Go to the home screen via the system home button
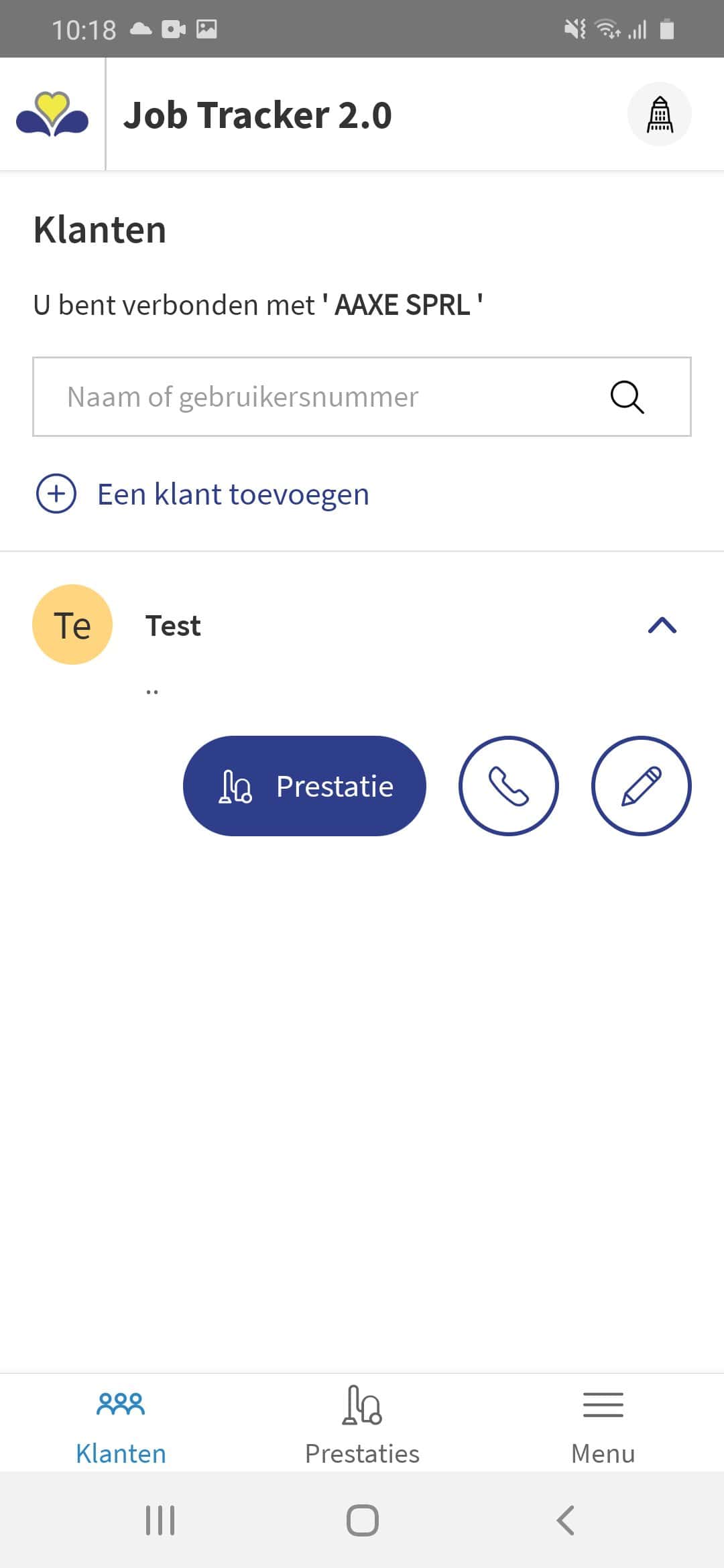This screenshot has width=724, height=1568. coord(362,1520)
